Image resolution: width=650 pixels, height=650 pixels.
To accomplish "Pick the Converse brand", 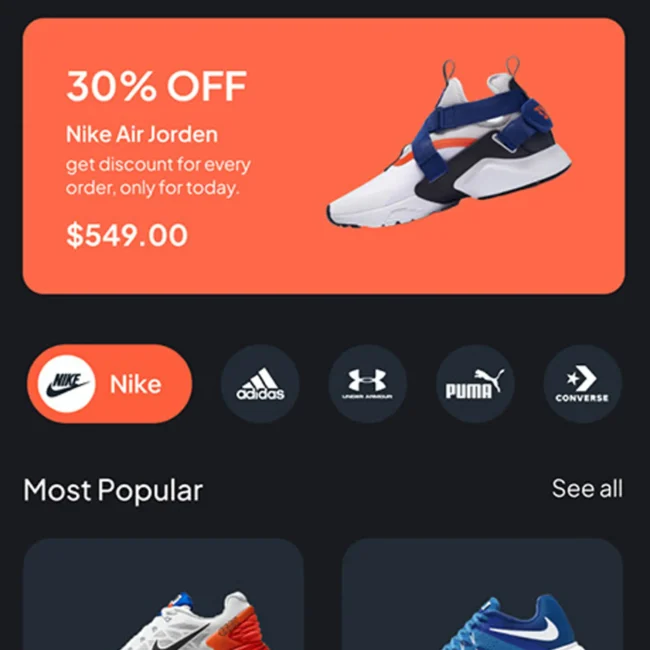I will (582, 384).
